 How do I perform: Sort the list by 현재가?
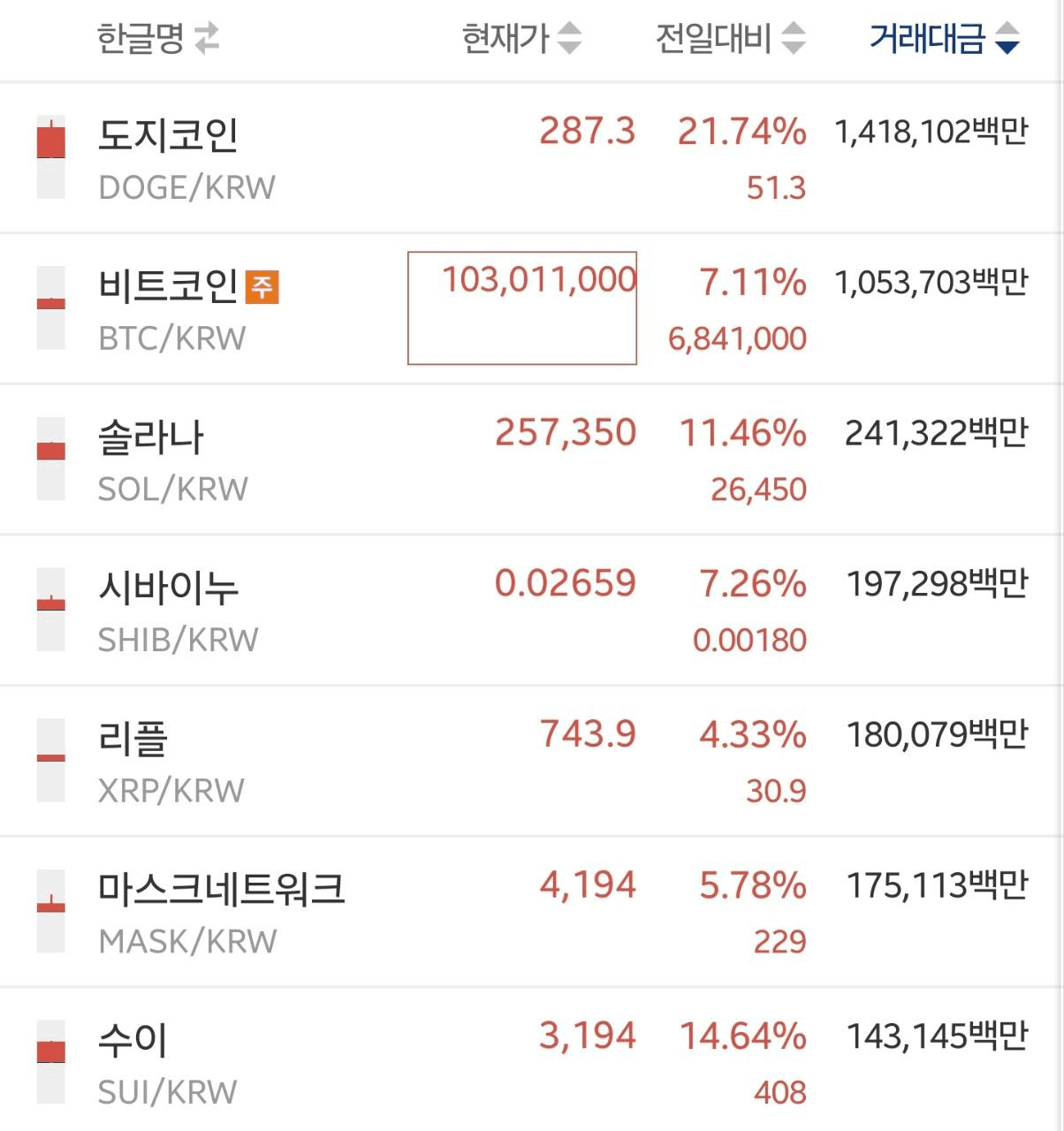[521, 39]
